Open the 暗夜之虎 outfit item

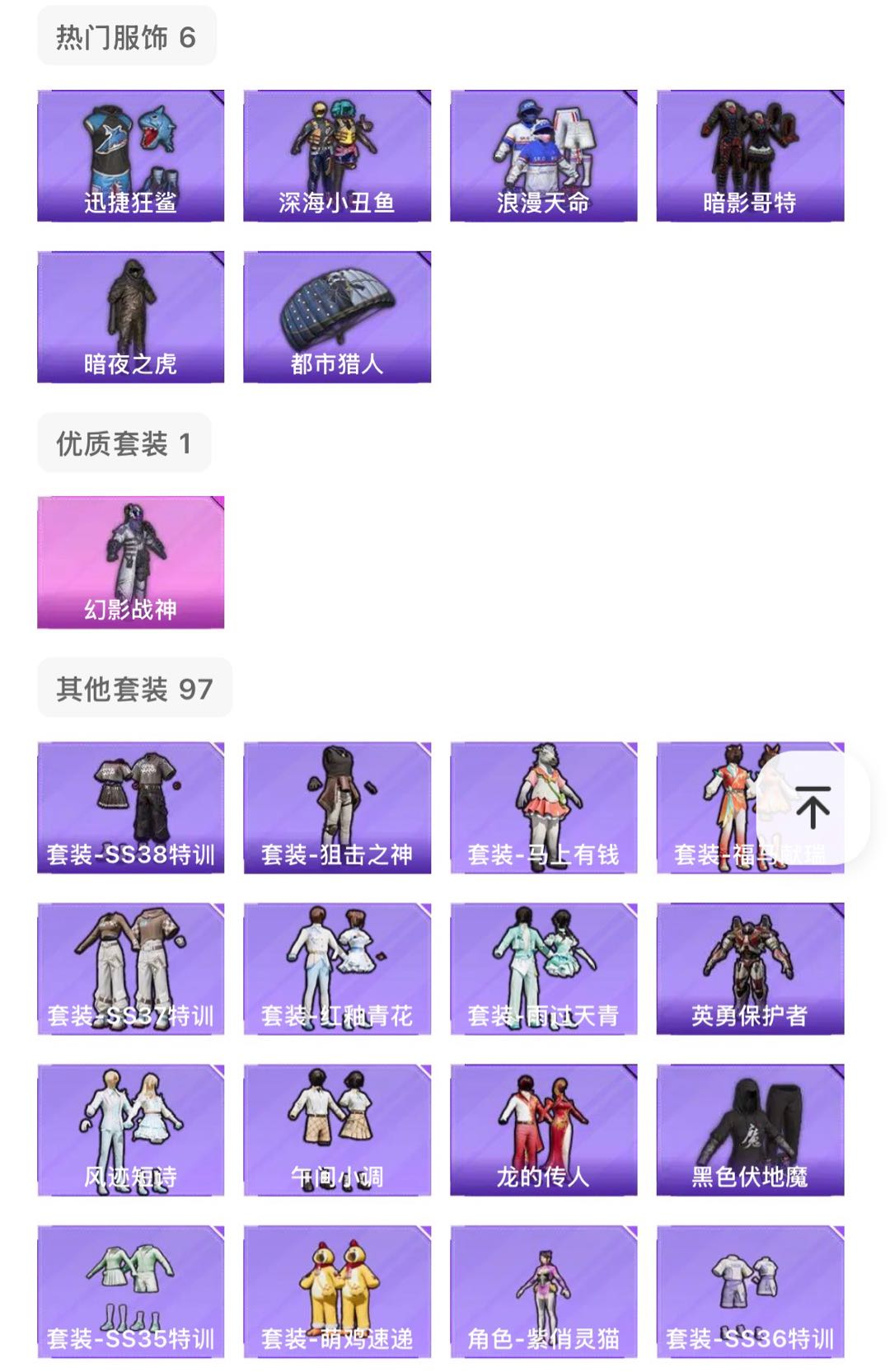point(131,317)
